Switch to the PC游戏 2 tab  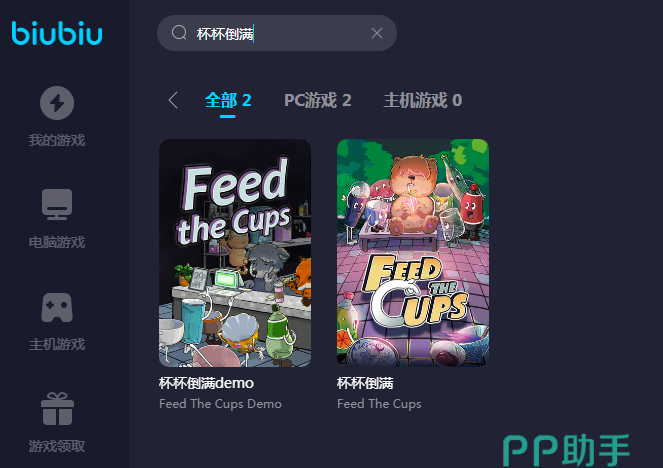318,100
